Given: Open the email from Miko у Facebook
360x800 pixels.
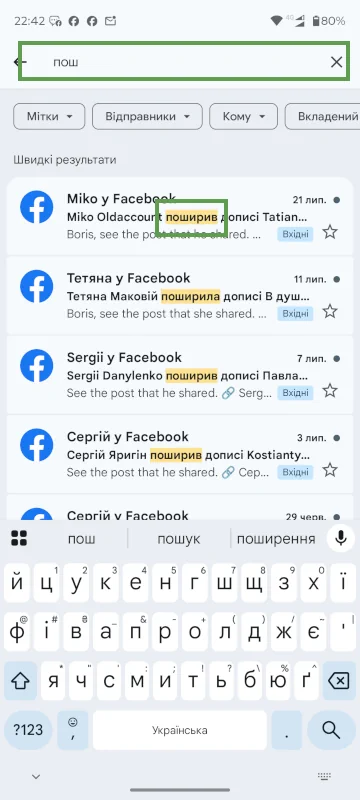Looking at the screenshot, I should point(179,216).
